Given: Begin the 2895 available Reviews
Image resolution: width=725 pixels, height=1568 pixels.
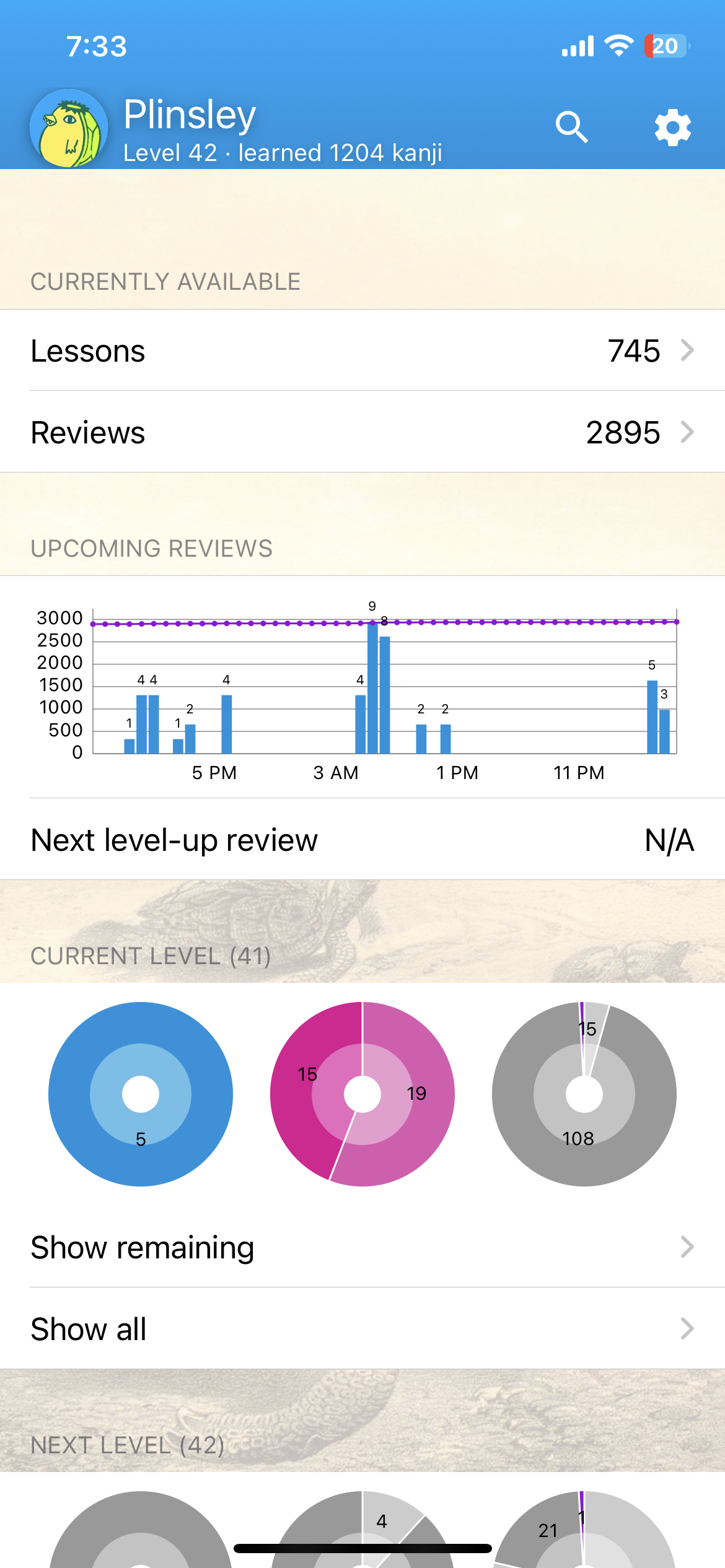Looking at the screenshot, I should (362, 432).
